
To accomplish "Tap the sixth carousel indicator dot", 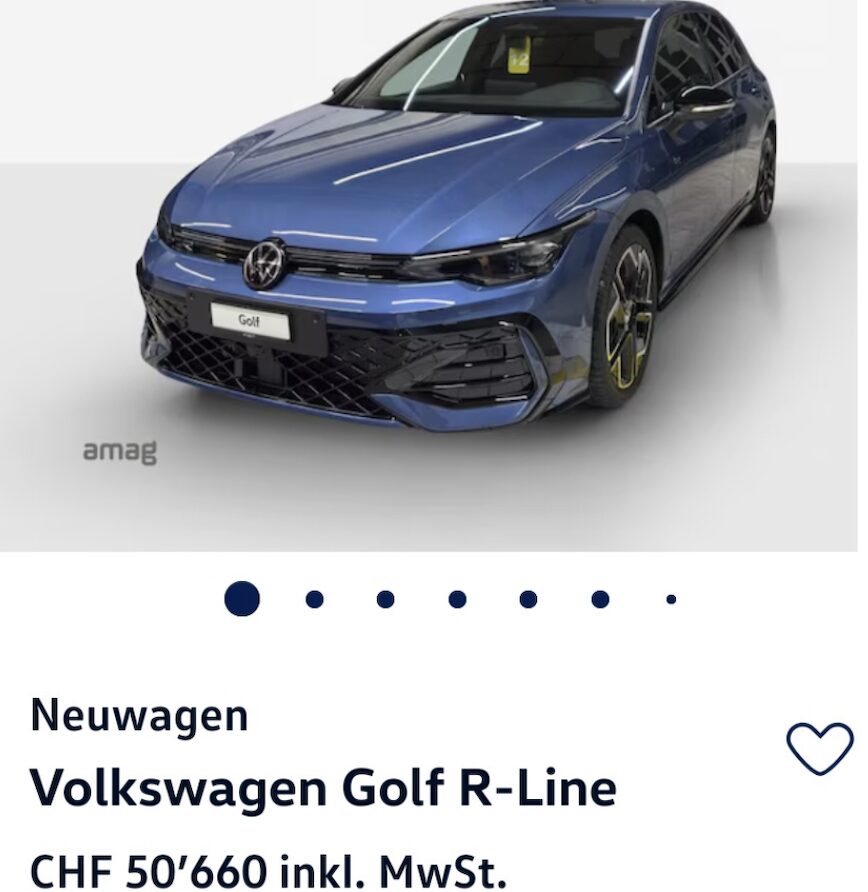I will (600, 599).
